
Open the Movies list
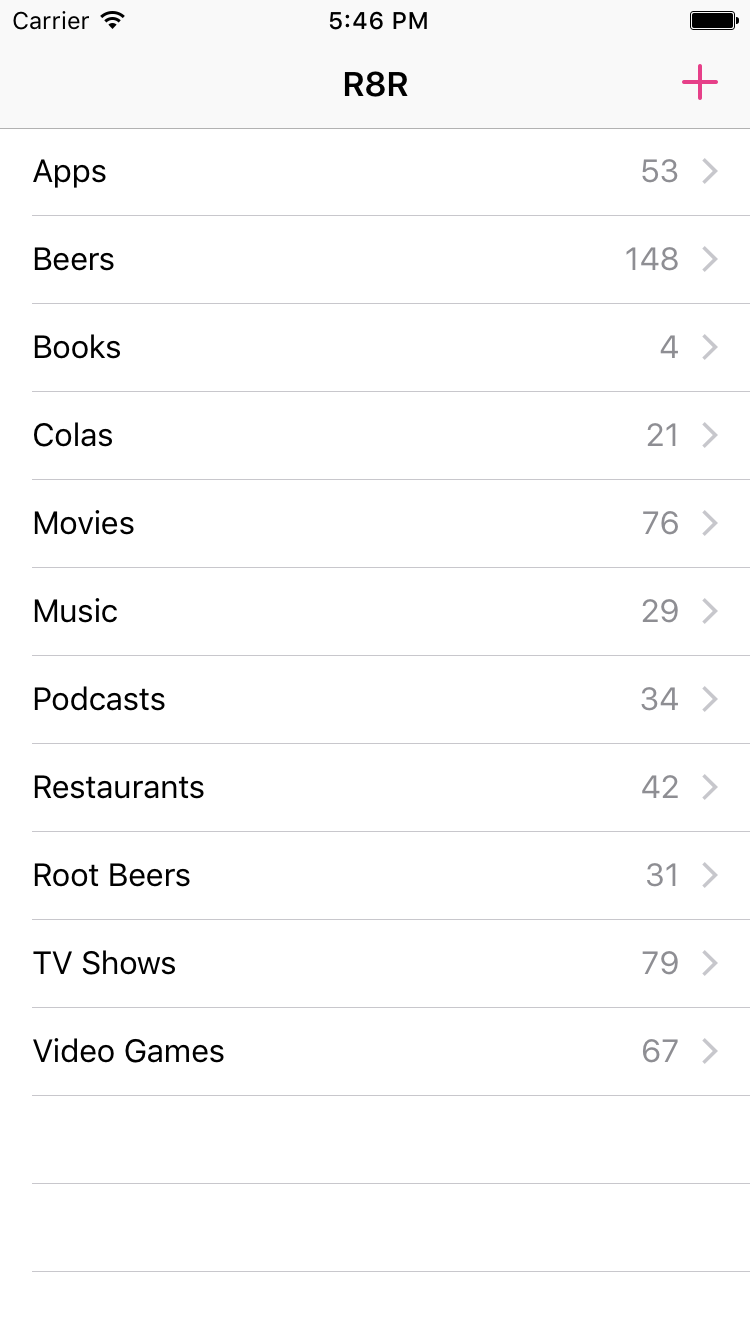pyautogui.click(x=375, y=524)
